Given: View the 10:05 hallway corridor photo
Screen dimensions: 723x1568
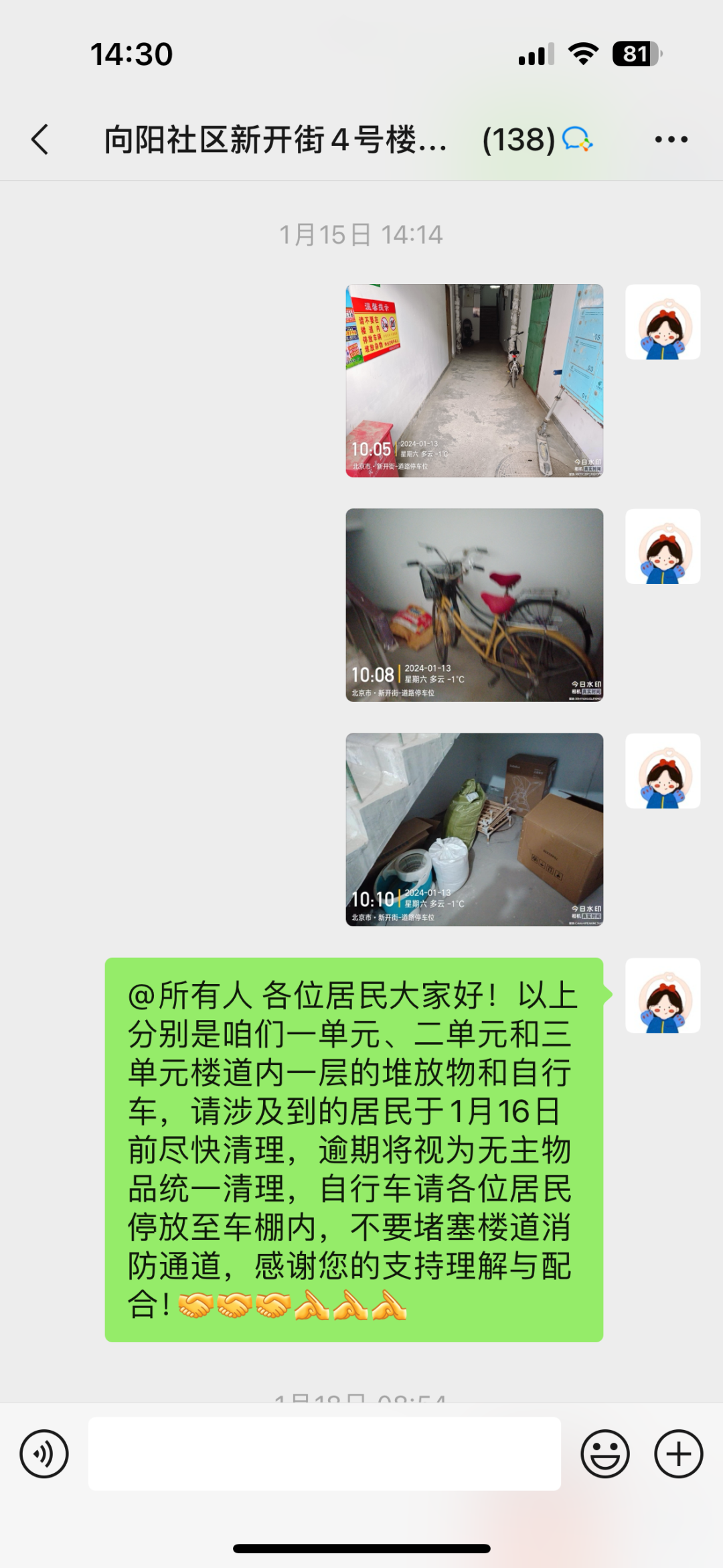Looking at the screenshot, I should [474, 380].
